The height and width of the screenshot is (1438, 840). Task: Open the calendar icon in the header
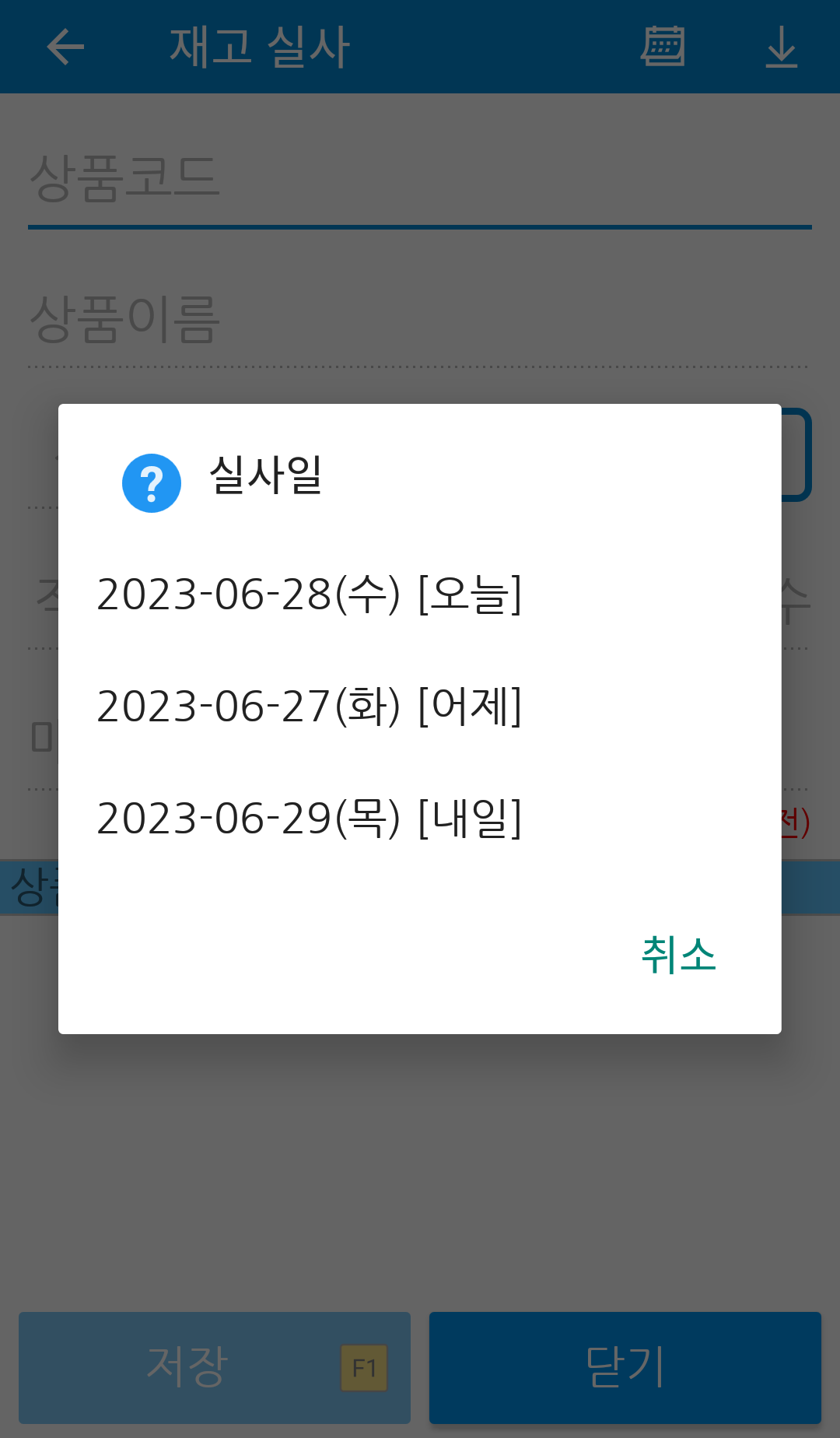(663, 47)
